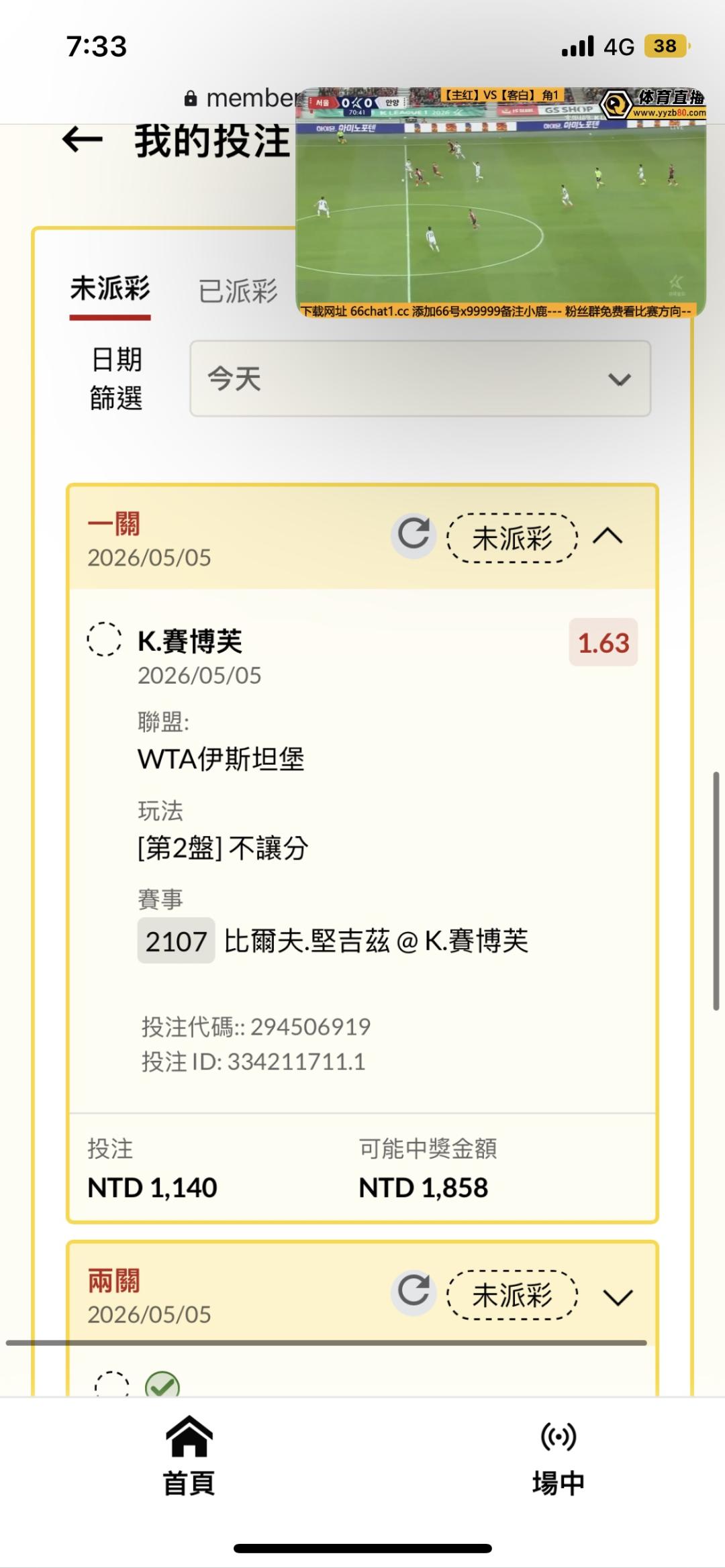Open the floating live match video
The height and width of the screenshot is (1568, 725).
coord(501,201)
